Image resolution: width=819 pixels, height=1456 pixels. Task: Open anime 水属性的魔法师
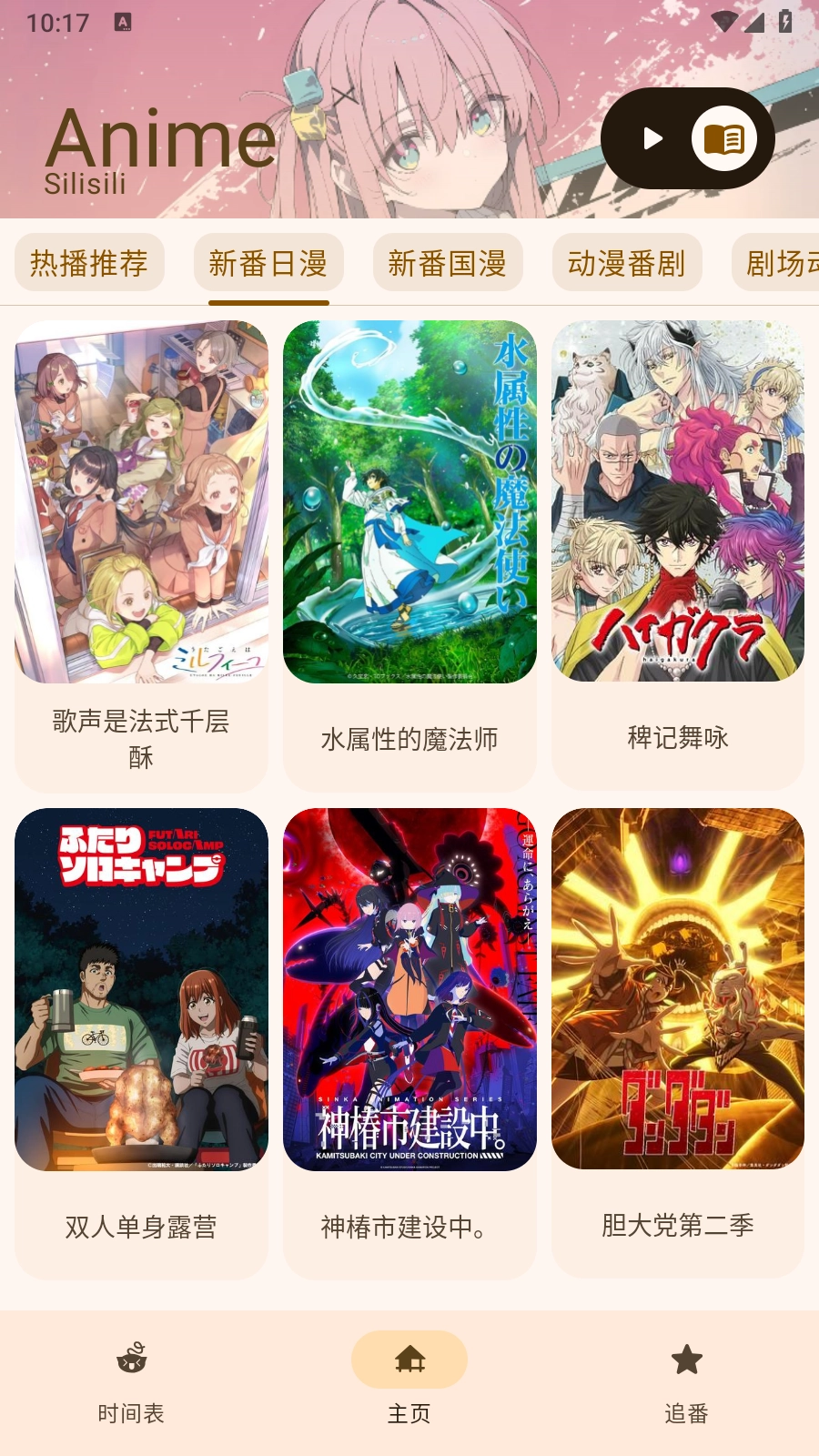(409, 555)
